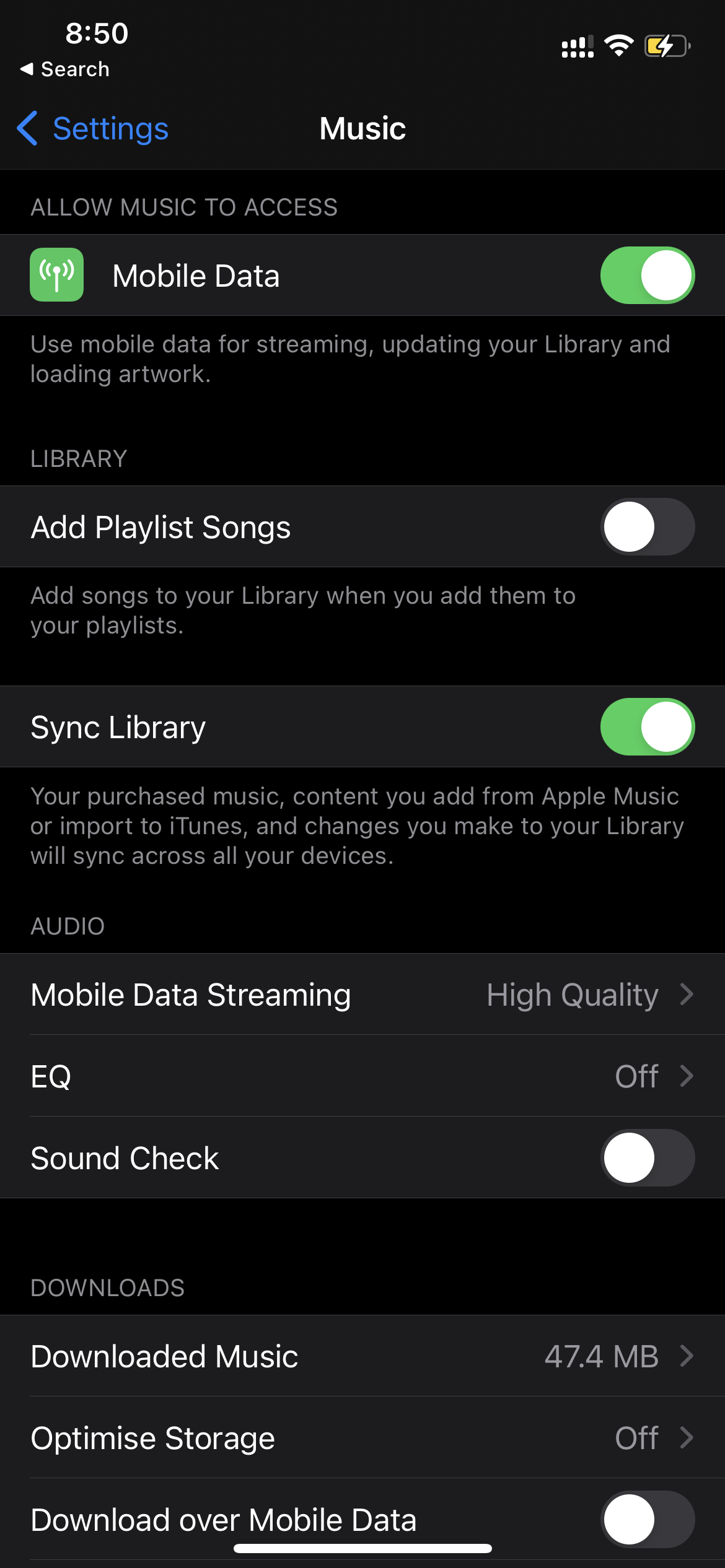
Task: Open Optimise Storage settings
Action: pos(362,1438)
